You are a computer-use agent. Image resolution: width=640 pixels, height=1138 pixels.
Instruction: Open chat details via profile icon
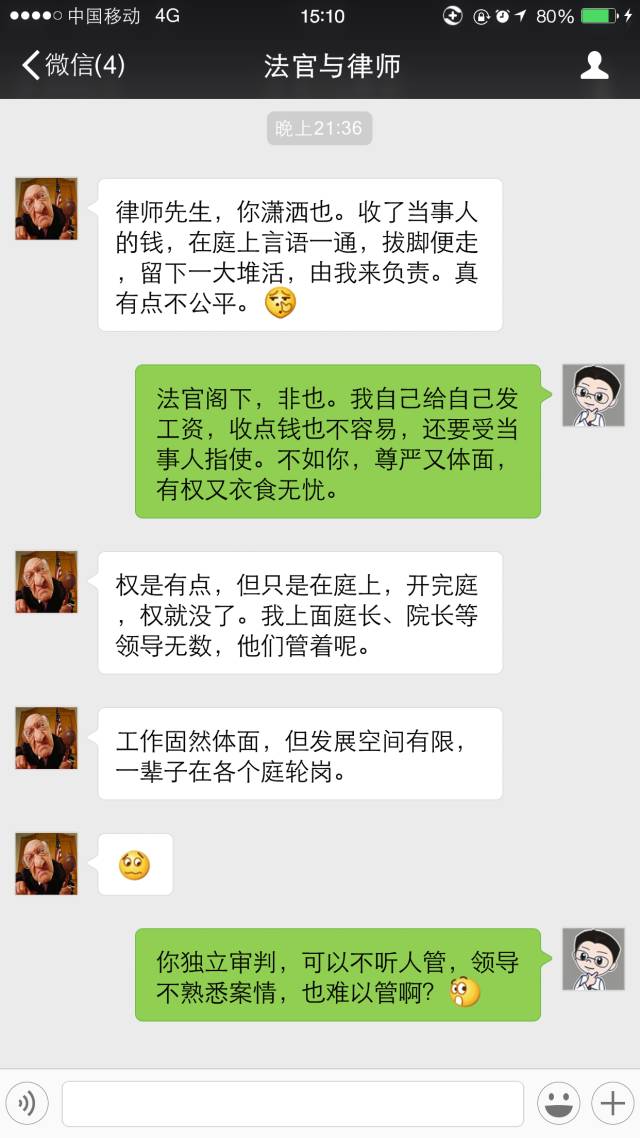pos(594,66)
